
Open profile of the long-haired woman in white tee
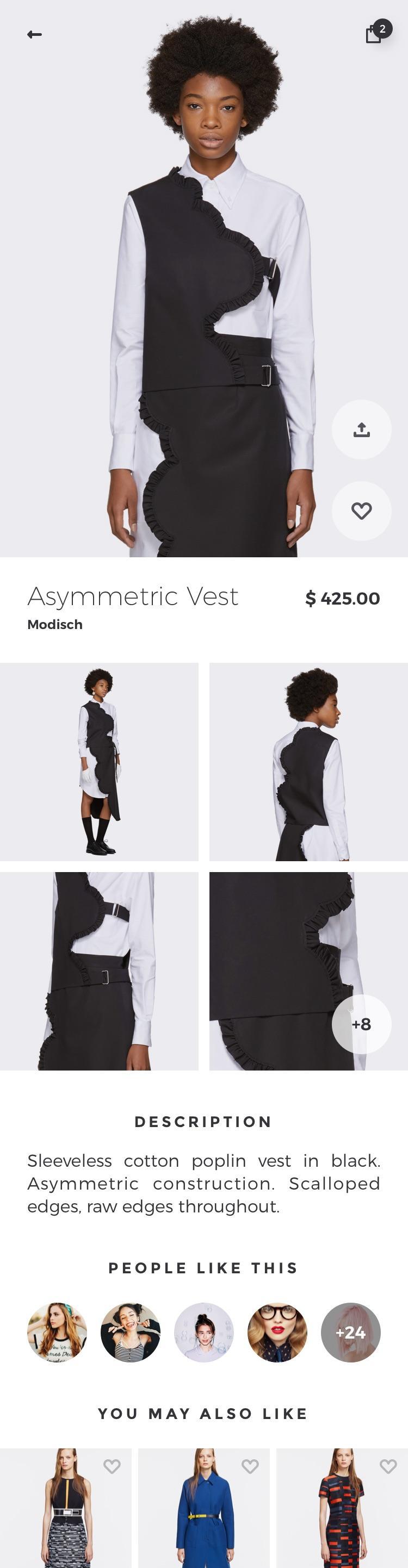tap(57, 1333)
